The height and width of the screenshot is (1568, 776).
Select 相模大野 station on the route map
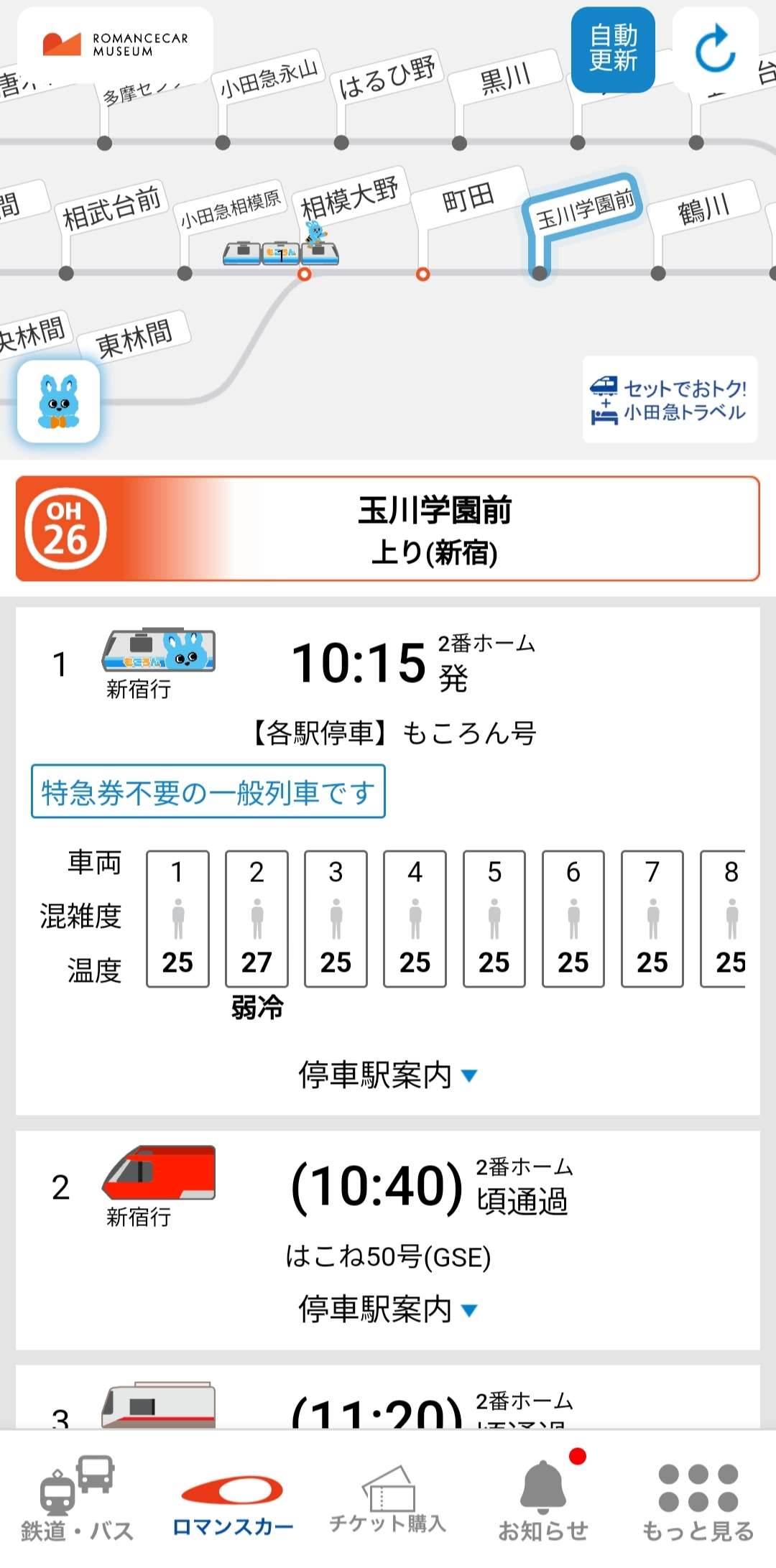[x=350, y=198]
